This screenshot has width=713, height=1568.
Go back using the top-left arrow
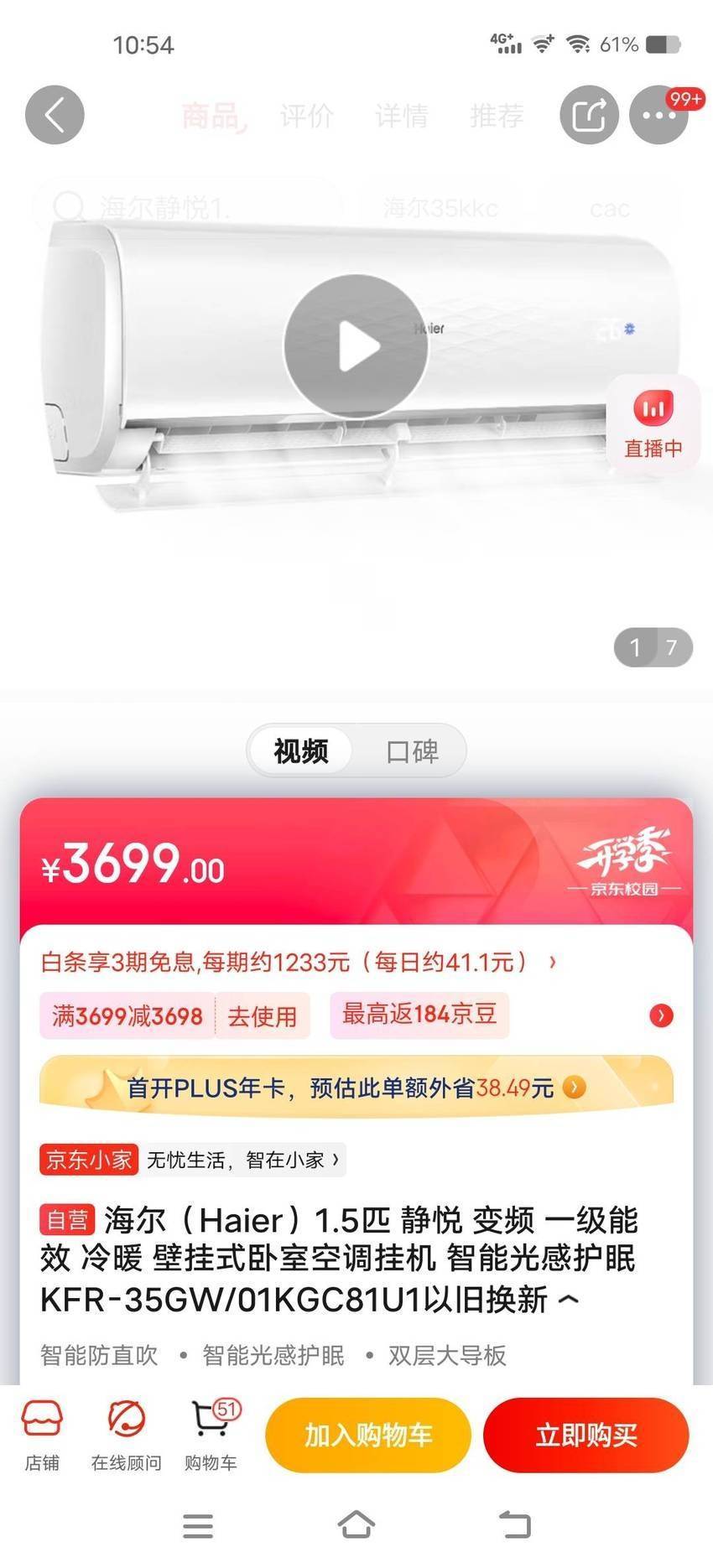pyautogui.click(x=55, y=115)
